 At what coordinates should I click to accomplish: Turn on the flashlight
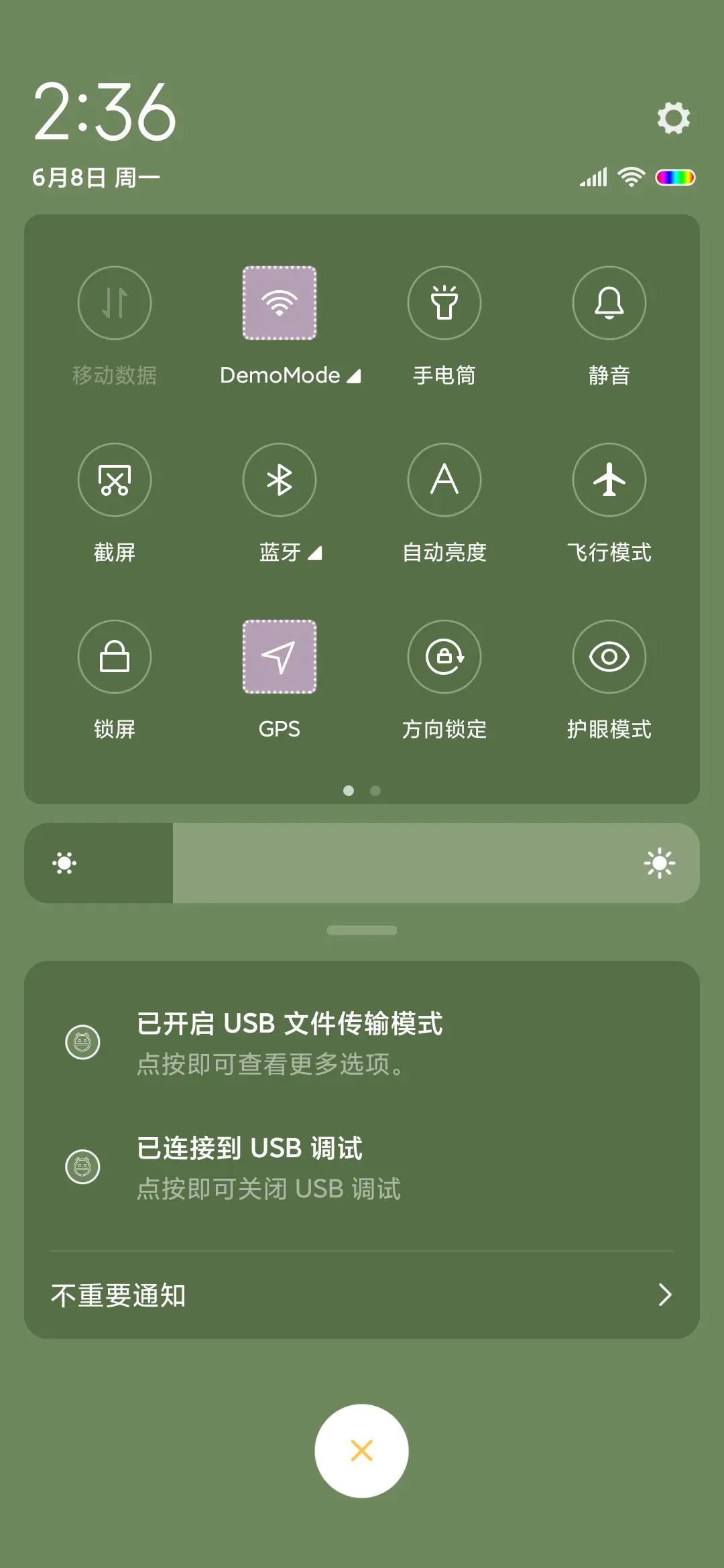pos(444,303)
